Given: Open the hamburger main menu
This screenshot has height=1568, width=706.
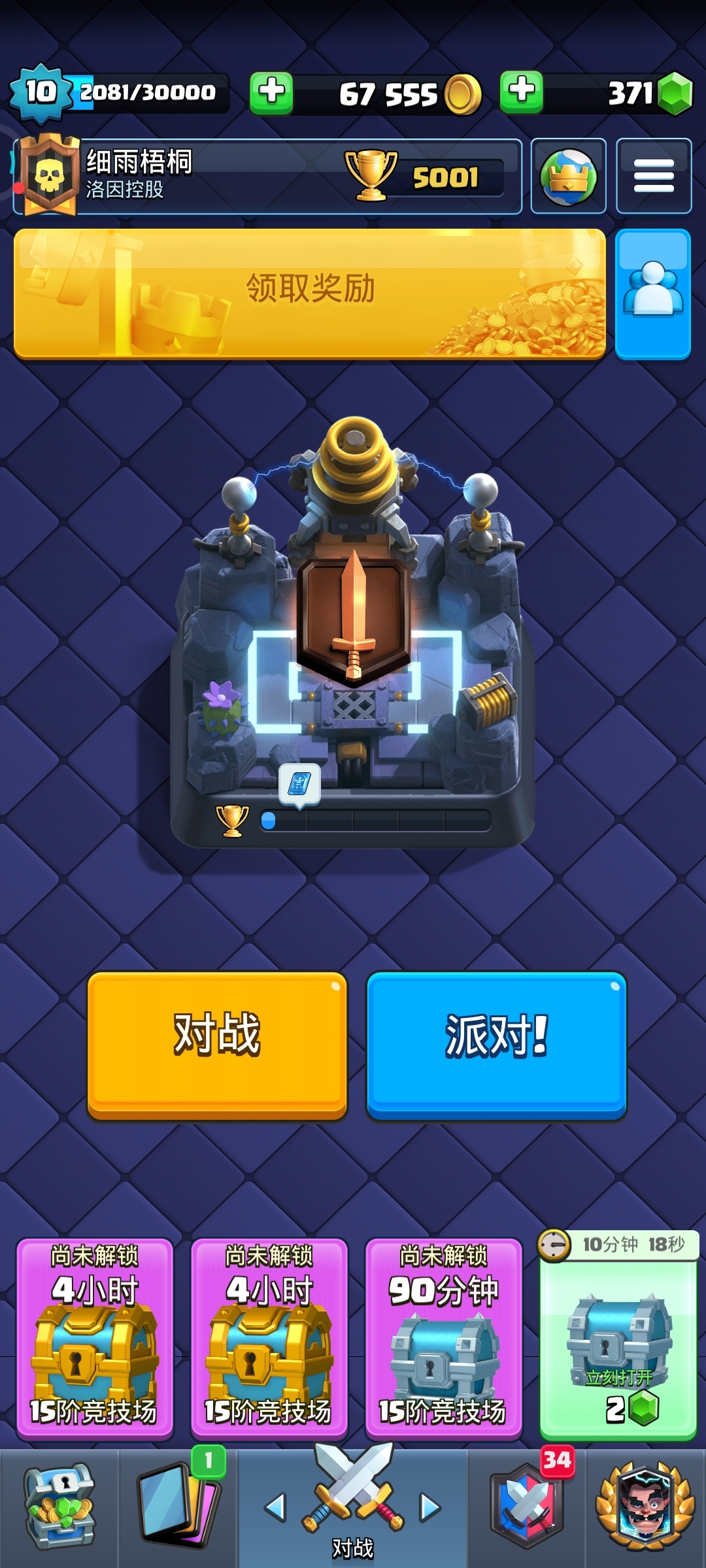Looking at the screenshot, I should coord(653,176).
